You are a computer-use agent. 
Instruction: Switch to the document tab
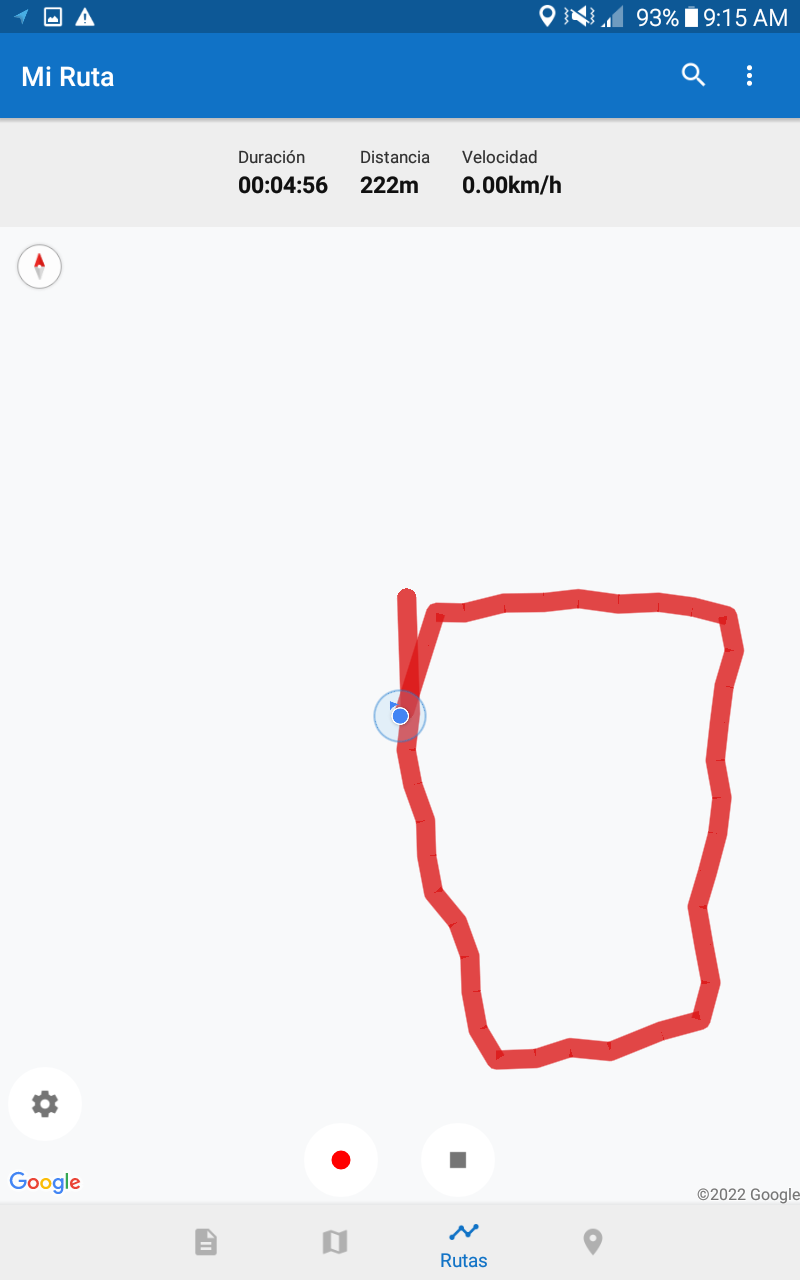(x=206, y=1242)
